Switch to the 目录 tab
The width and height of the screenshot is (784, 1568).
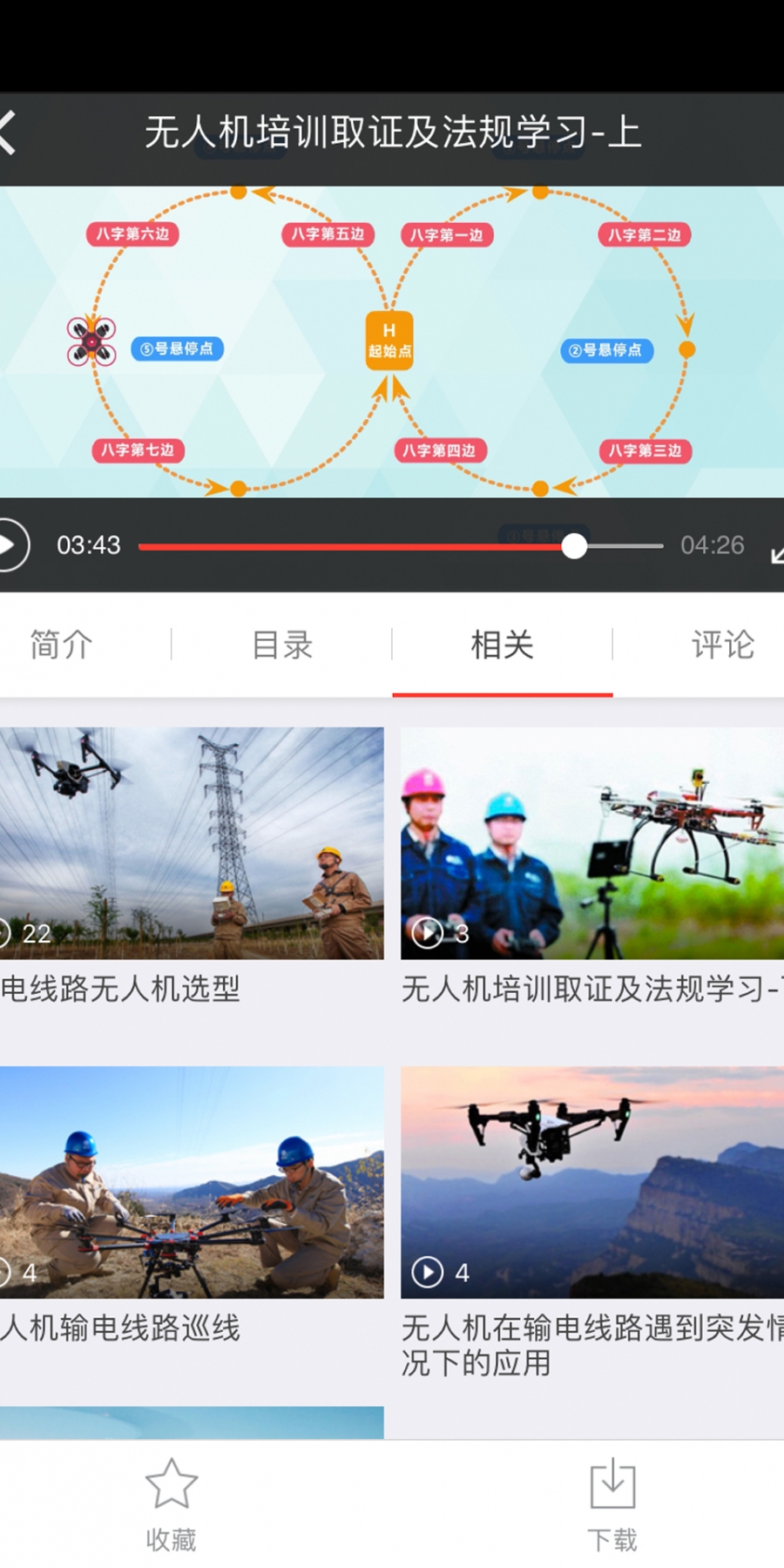click(281, 645)
